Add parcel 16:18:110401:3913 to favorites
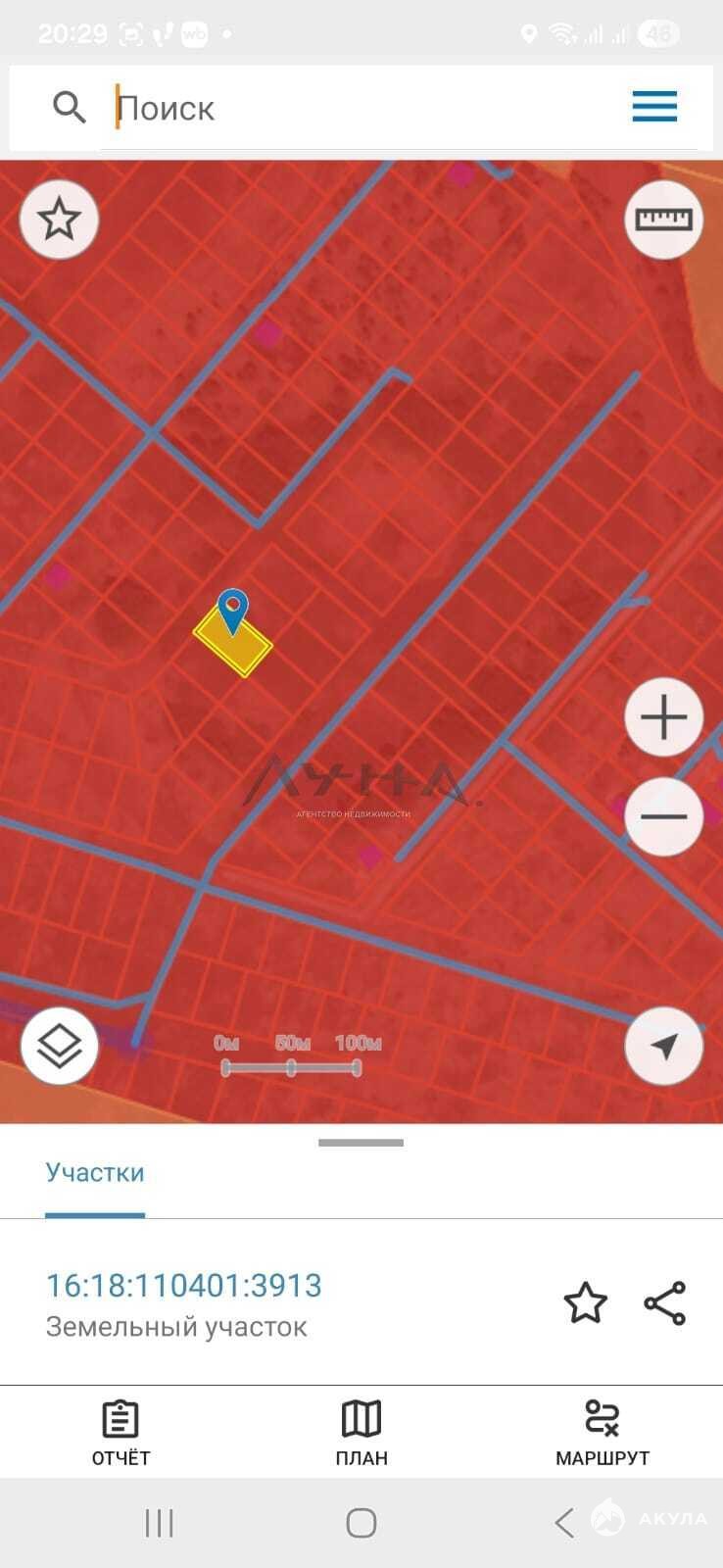The image size is (723, 1568). tap(585, 1303)
